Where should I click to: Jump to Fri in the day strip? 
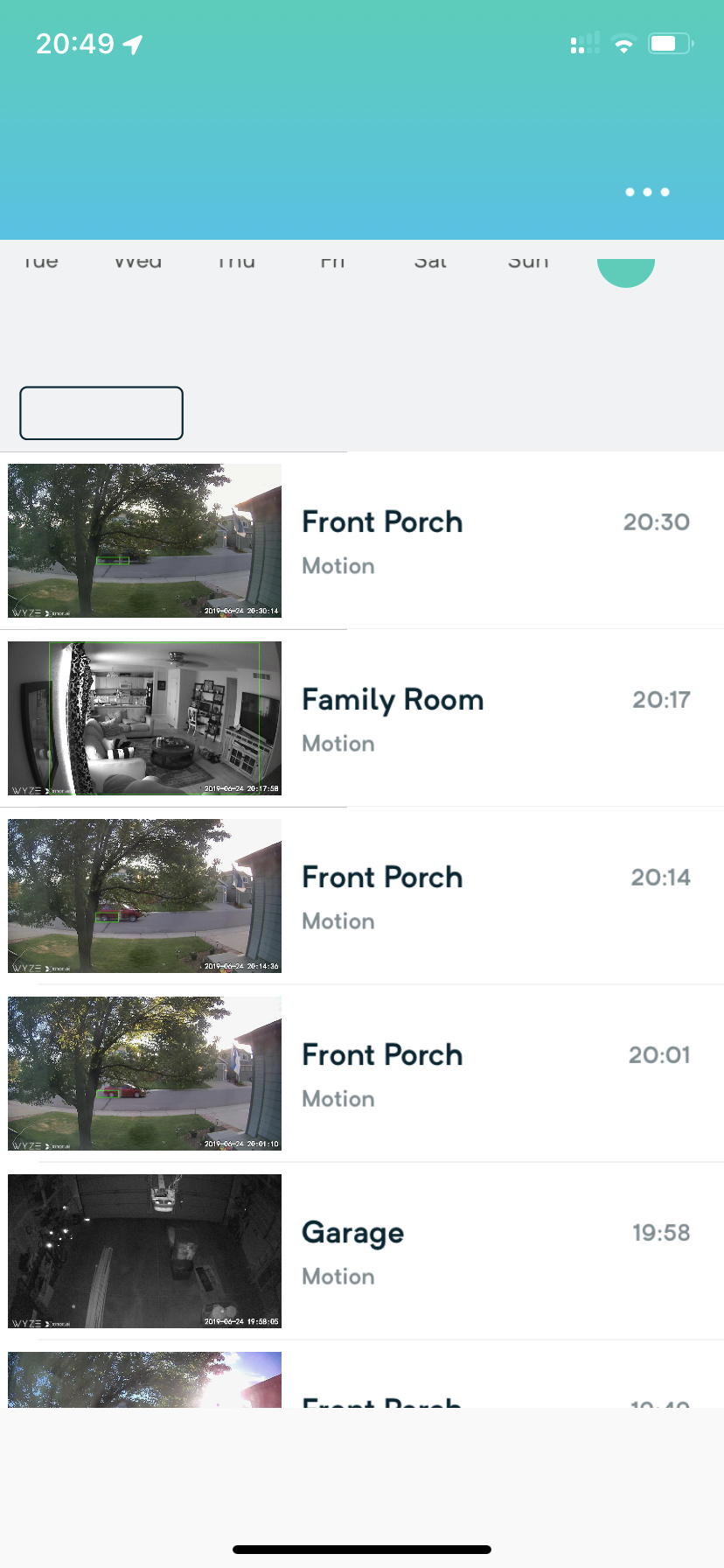coord(332,262)
